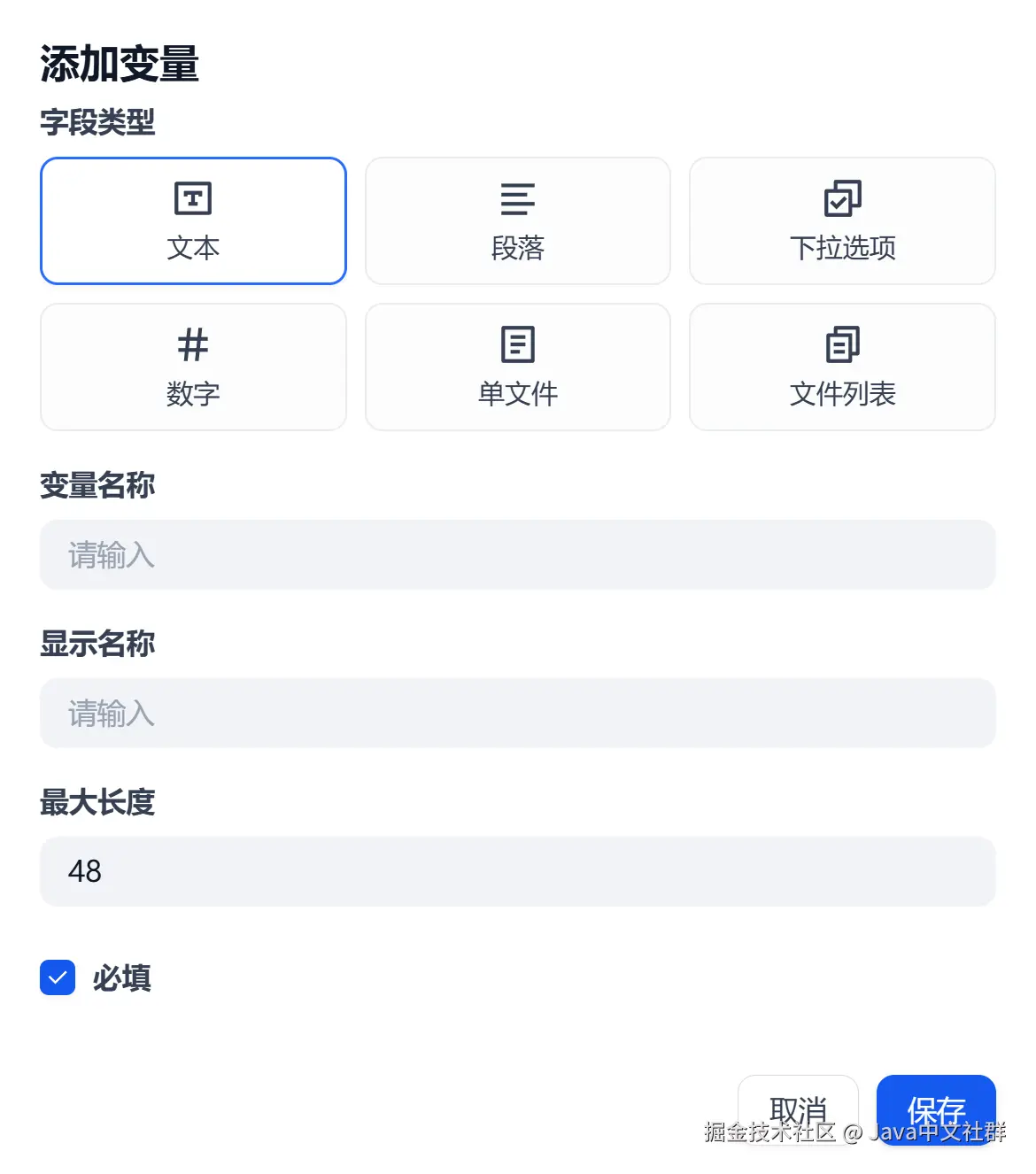Choose the 单文件 field type
Viewport: 1036px width, 1174px height.
[518, 367]
